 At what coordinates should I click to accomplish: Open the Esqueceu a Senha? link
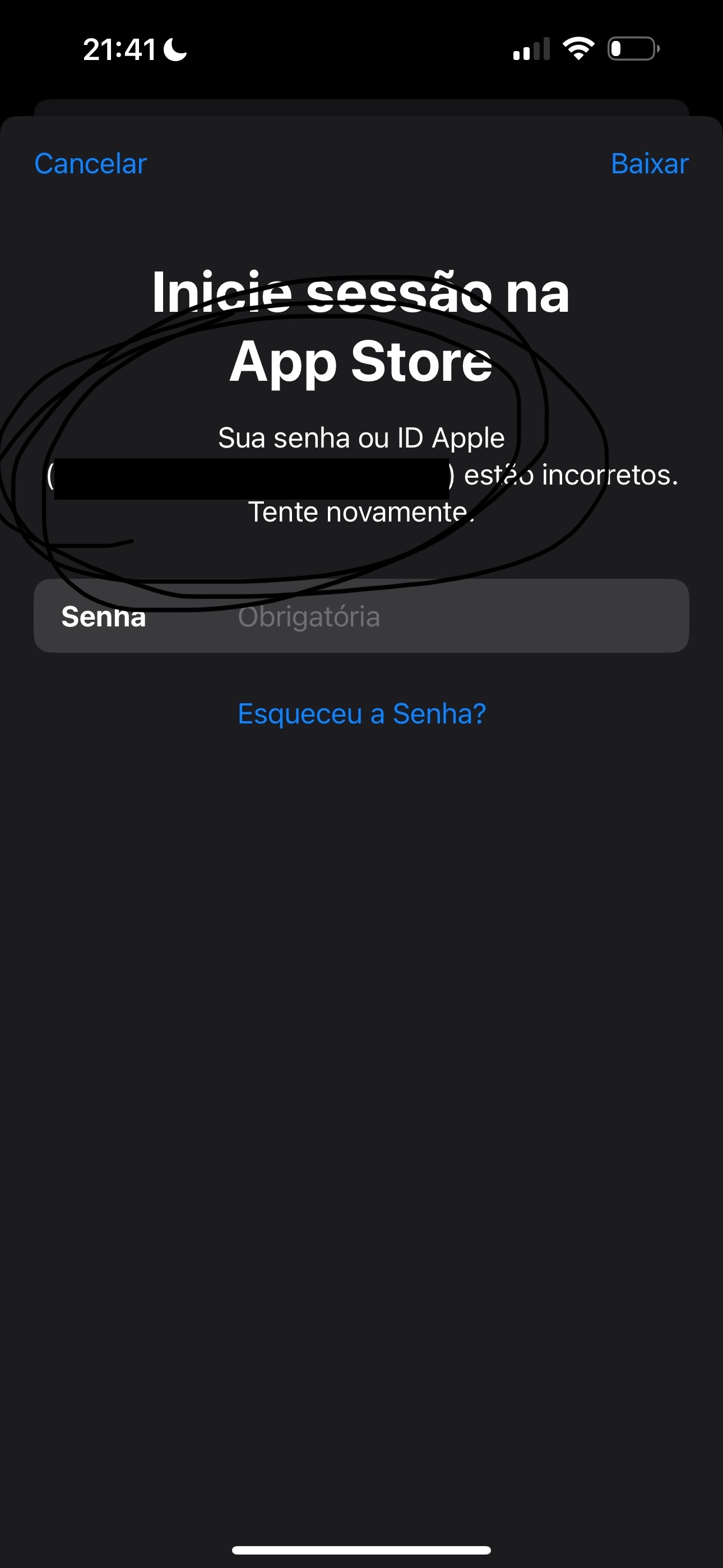point(361,713)
